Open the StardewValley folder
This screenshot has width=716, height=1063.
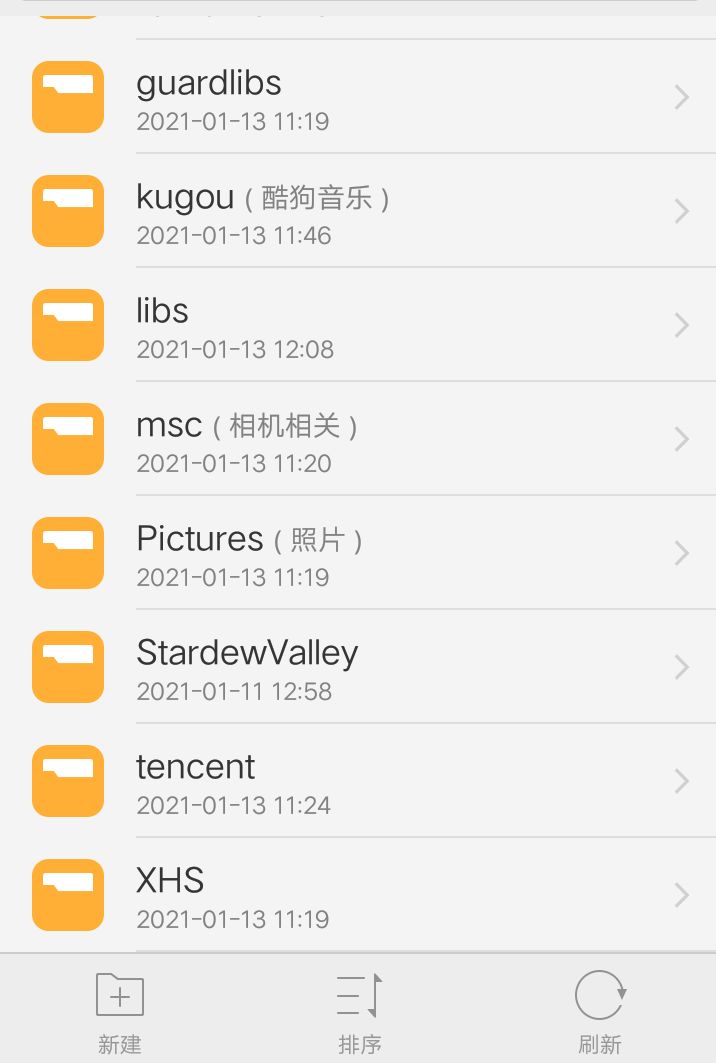pyautogui.click(x=358, y=668)
